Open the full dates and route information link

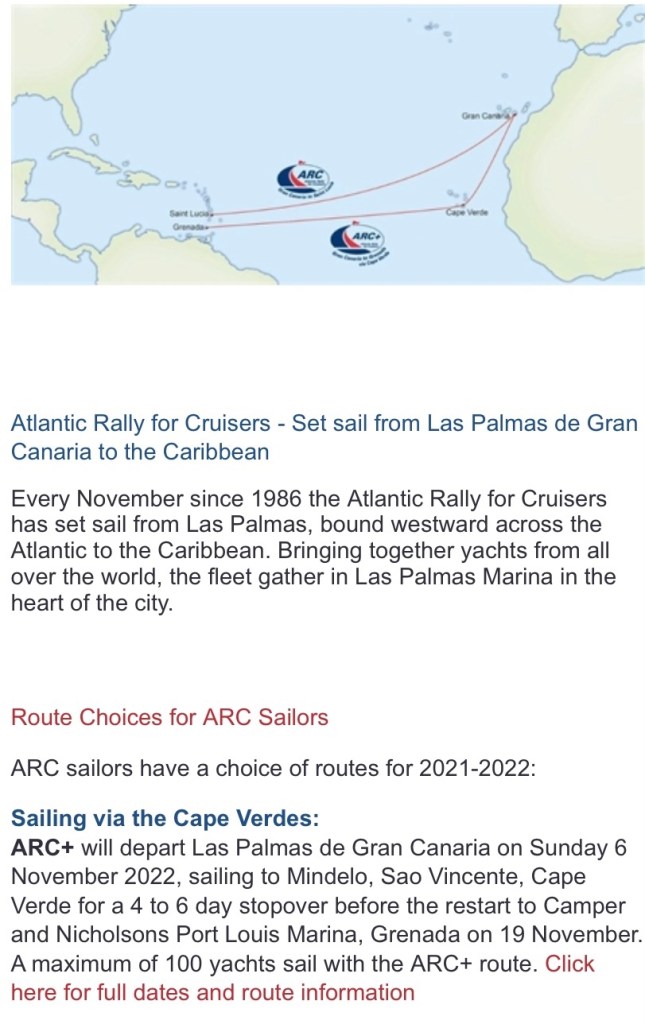point(212,992)
